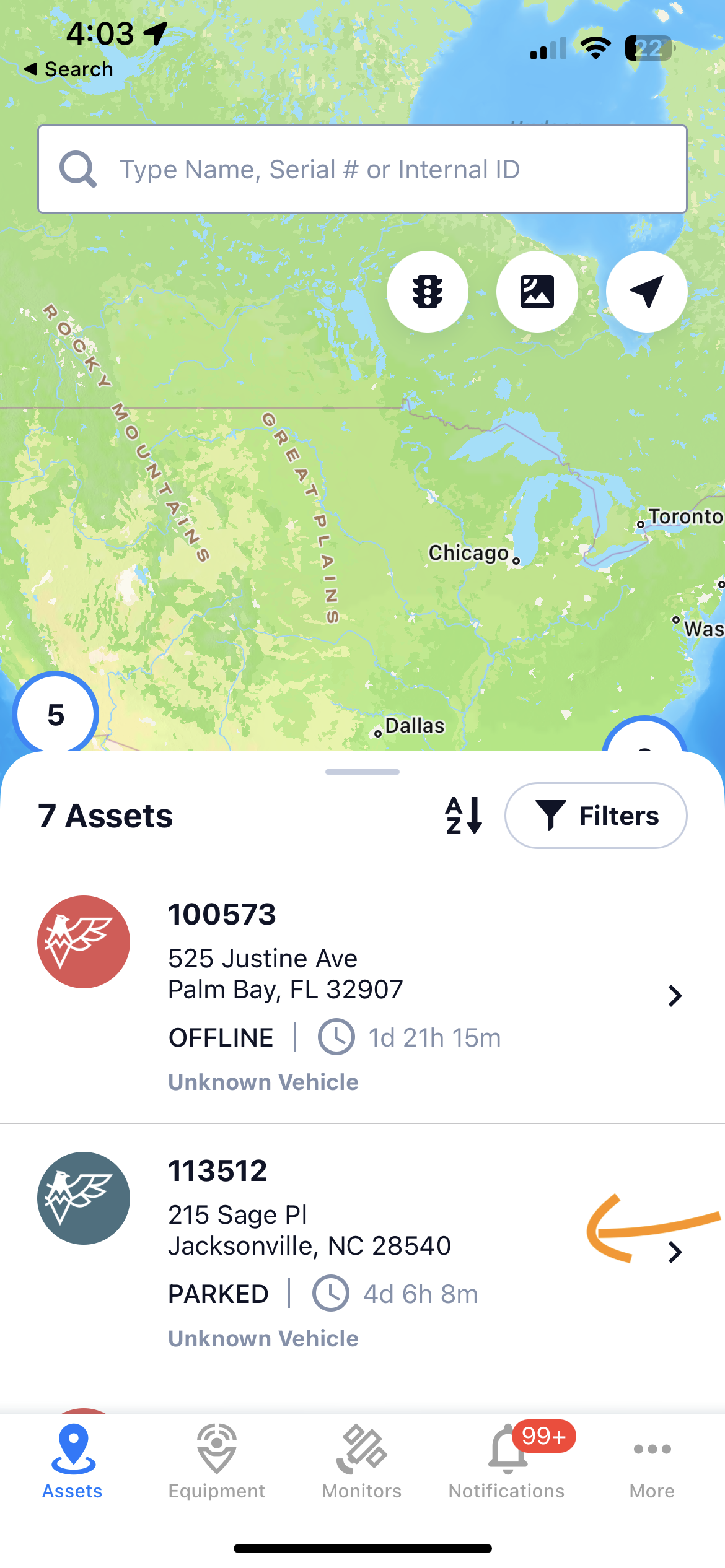This screenshot has width=725, height=1568.
Task: Switch the map imagery style
Action: (537, 292)
